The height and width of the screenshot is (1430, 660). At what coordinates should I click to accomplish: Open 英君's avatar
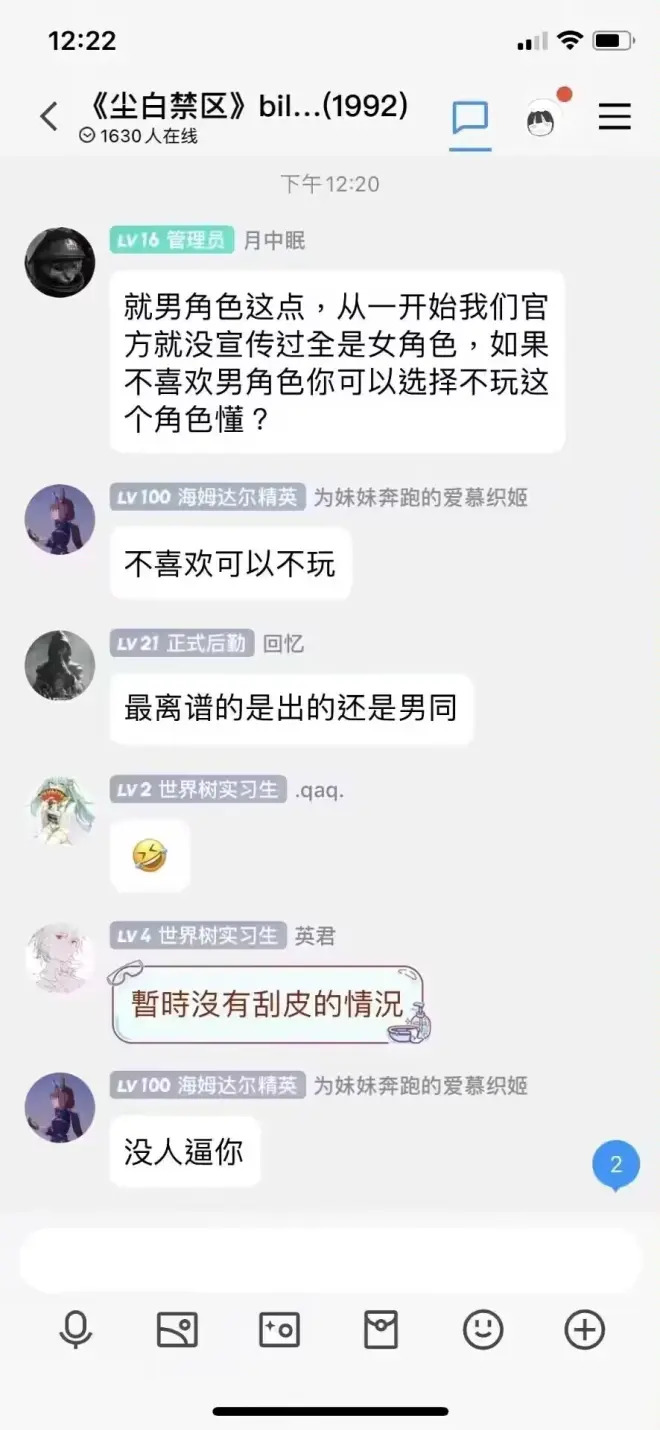click(60, 957)
